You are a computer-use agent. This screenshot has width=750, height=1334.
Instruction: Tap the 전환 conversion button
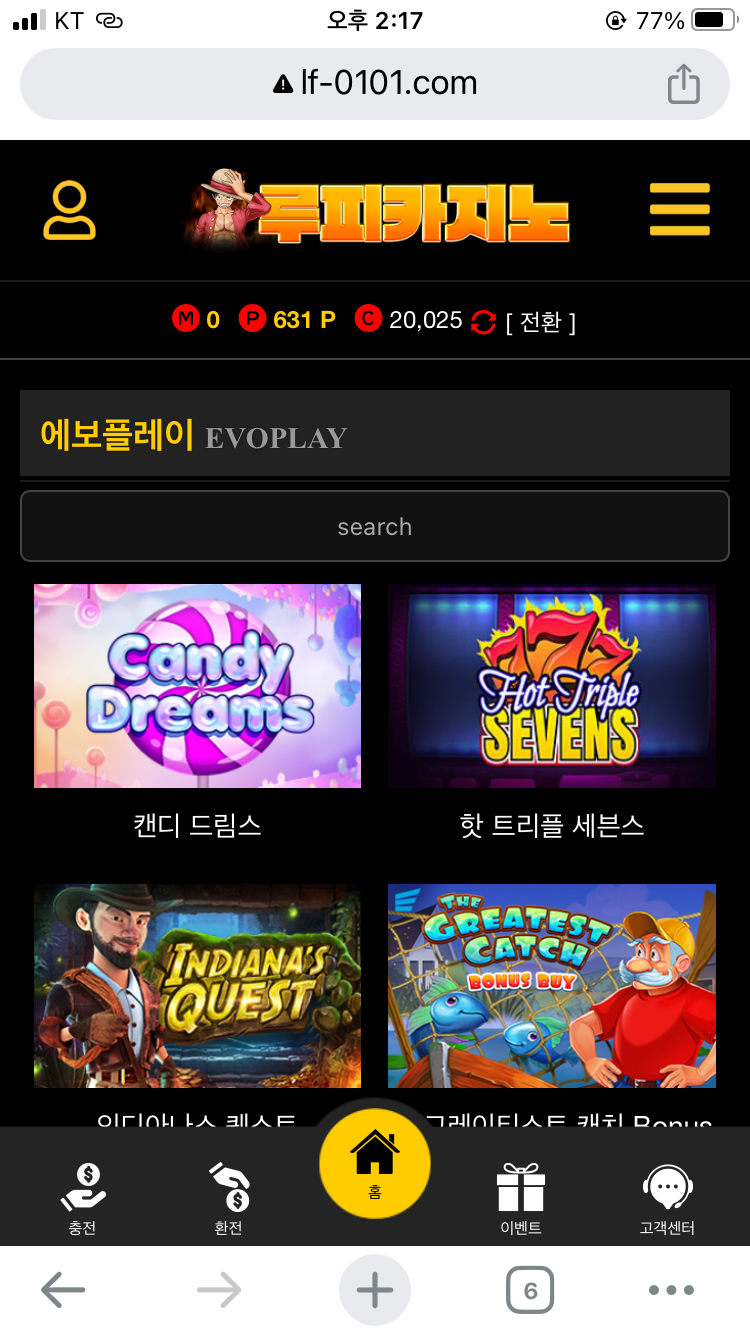point(540,321)
